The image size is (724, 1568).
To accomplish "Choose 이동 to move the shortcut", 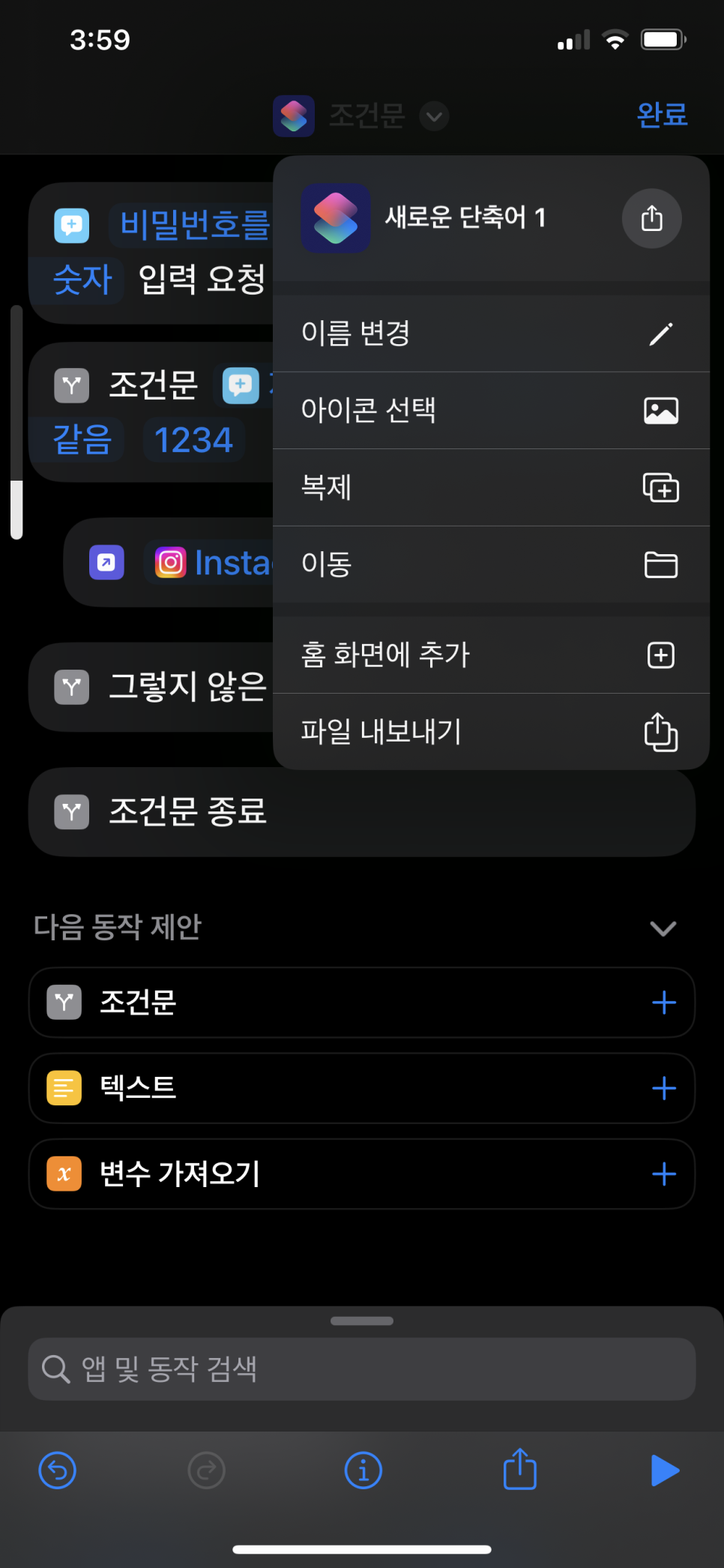I will click(490, 564).
